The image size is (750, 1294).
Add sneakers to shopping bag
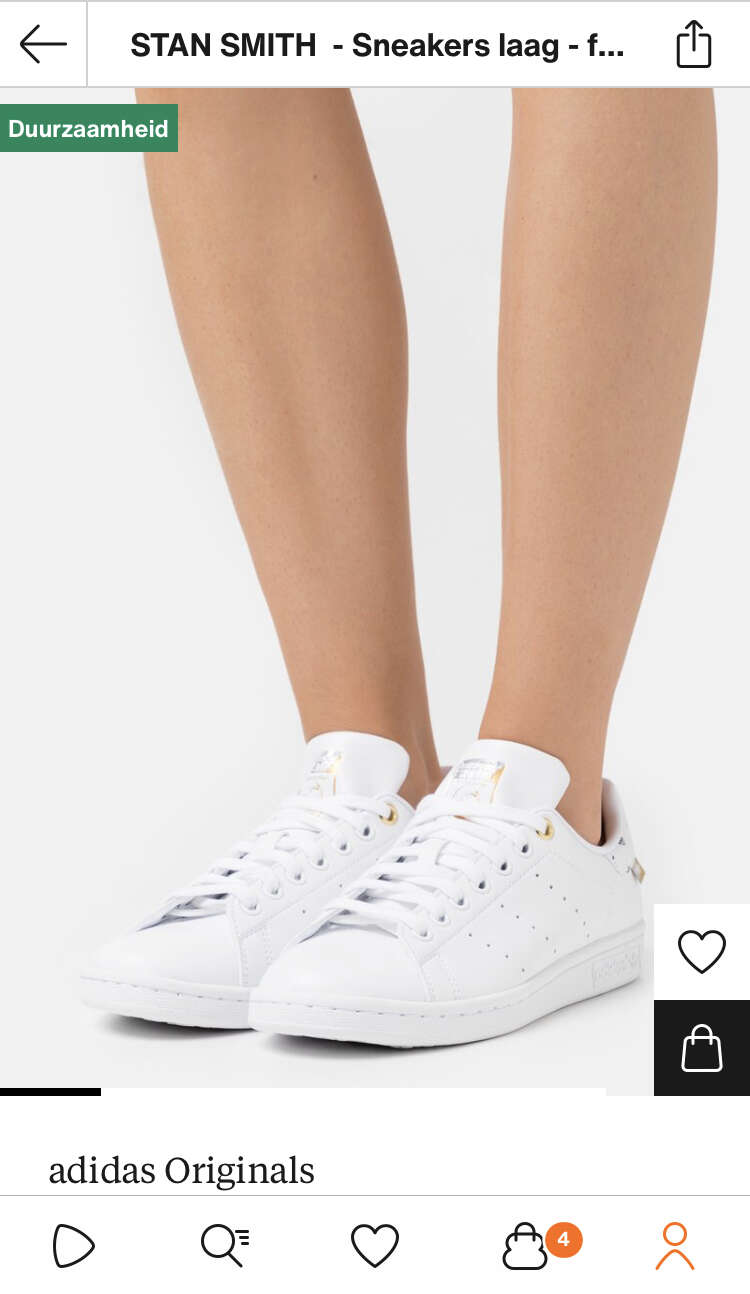[702, 1048]
